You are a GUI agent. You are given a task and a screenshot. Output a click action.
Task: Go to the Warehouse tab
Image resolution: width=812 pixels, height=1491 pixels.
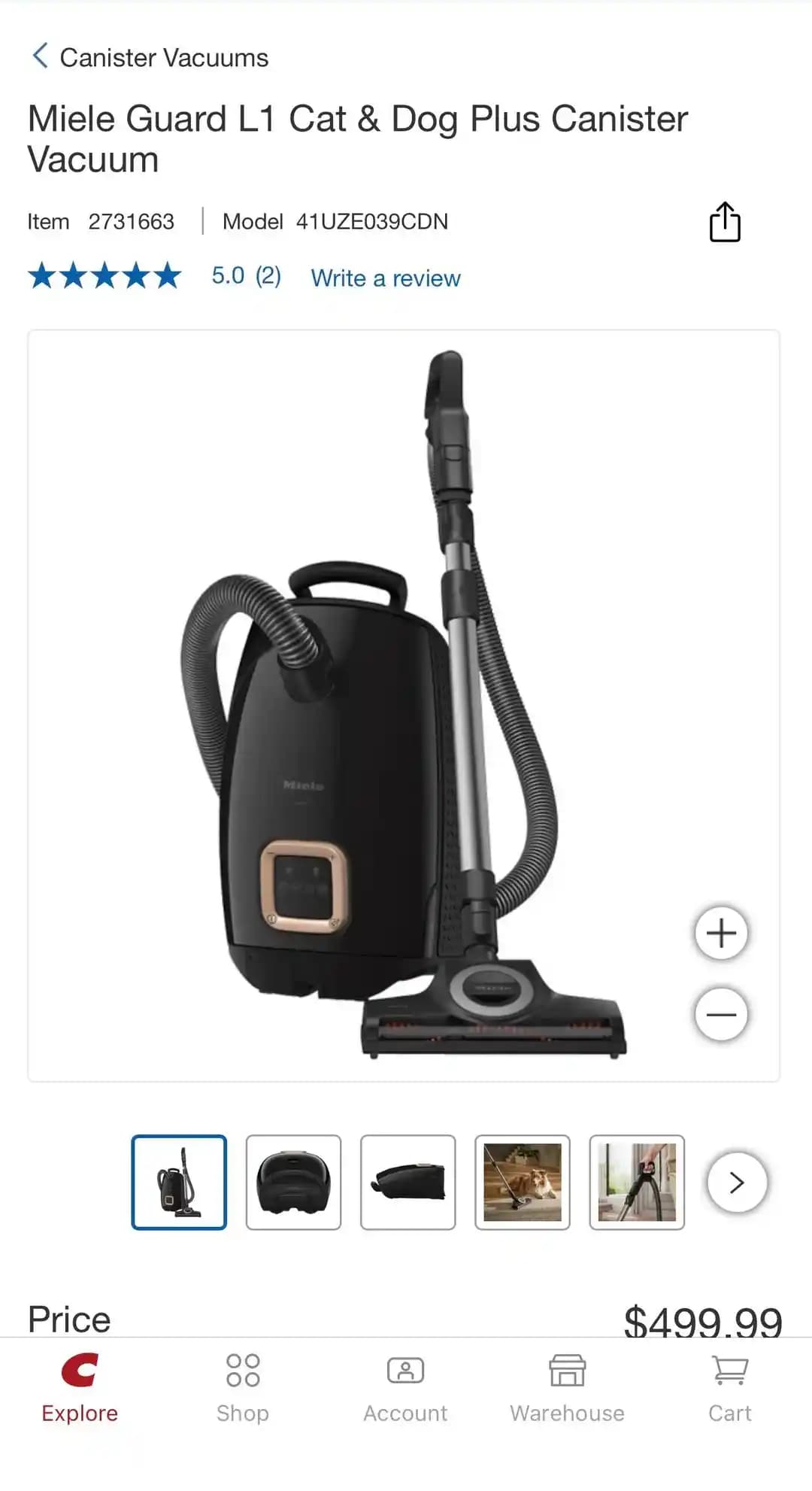pos(567,1388)
